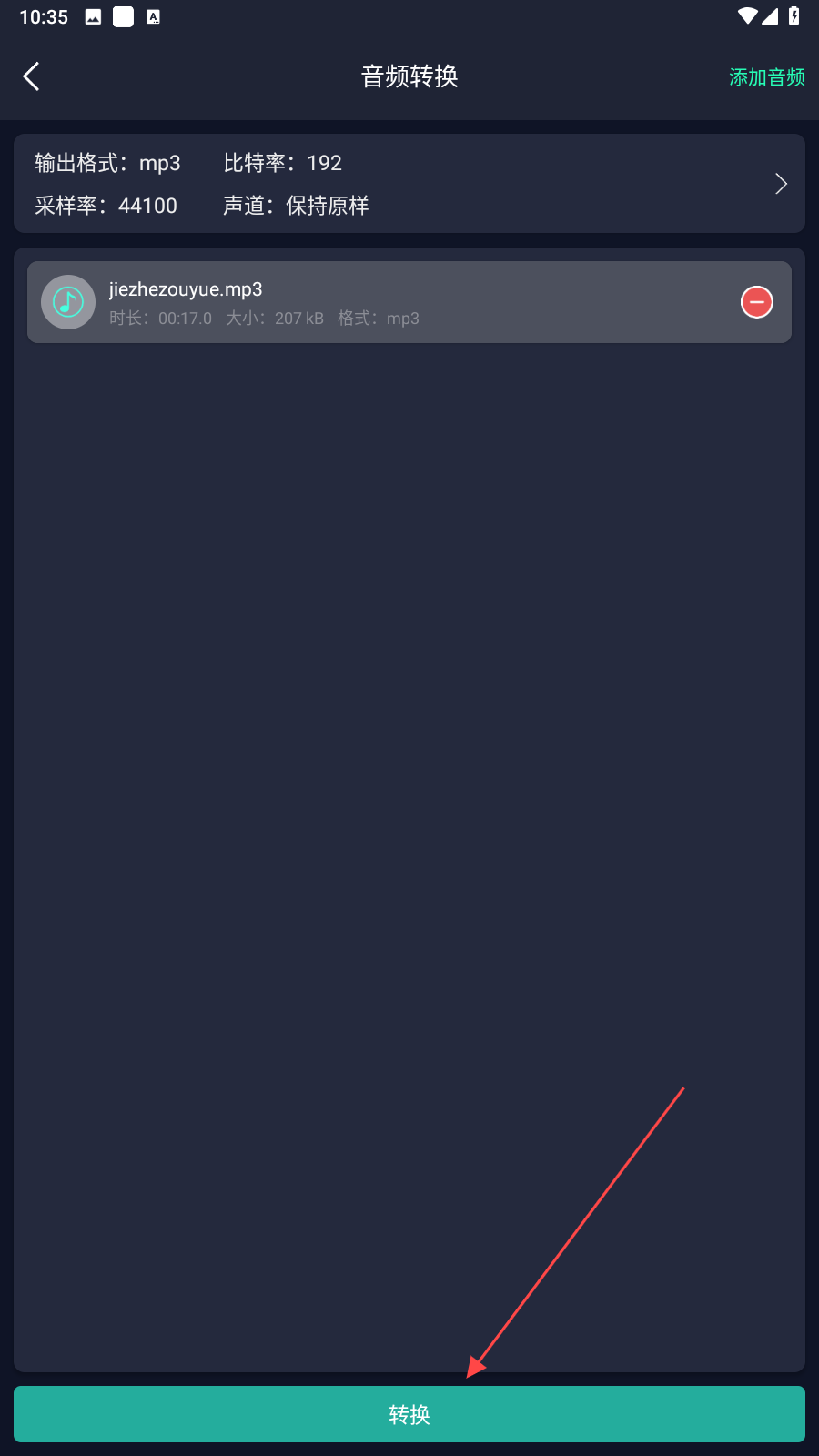Start conversion with the 转换 button
Screen dimensions: 819x1456
(x=409, y=1414)
